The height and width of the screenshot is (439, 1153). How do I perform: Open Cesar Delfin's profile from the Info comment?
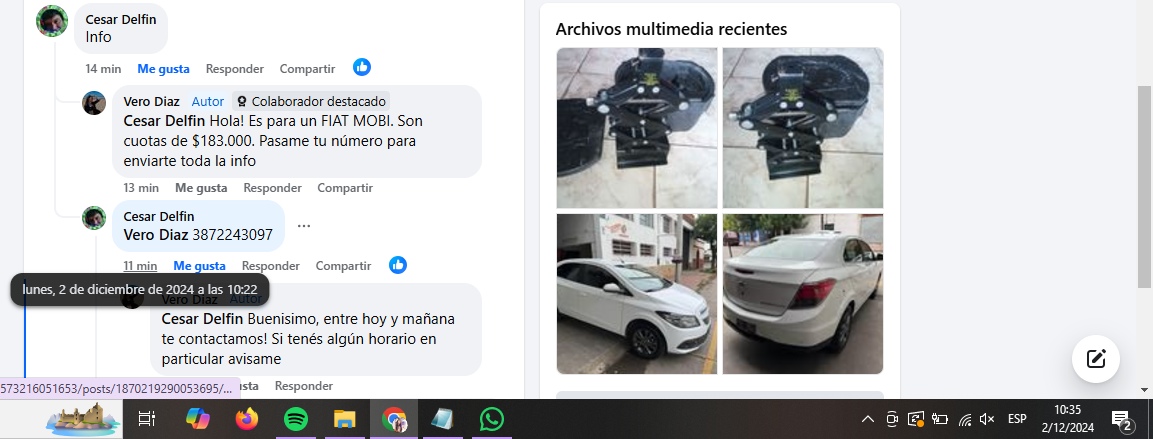coord(120,19)
